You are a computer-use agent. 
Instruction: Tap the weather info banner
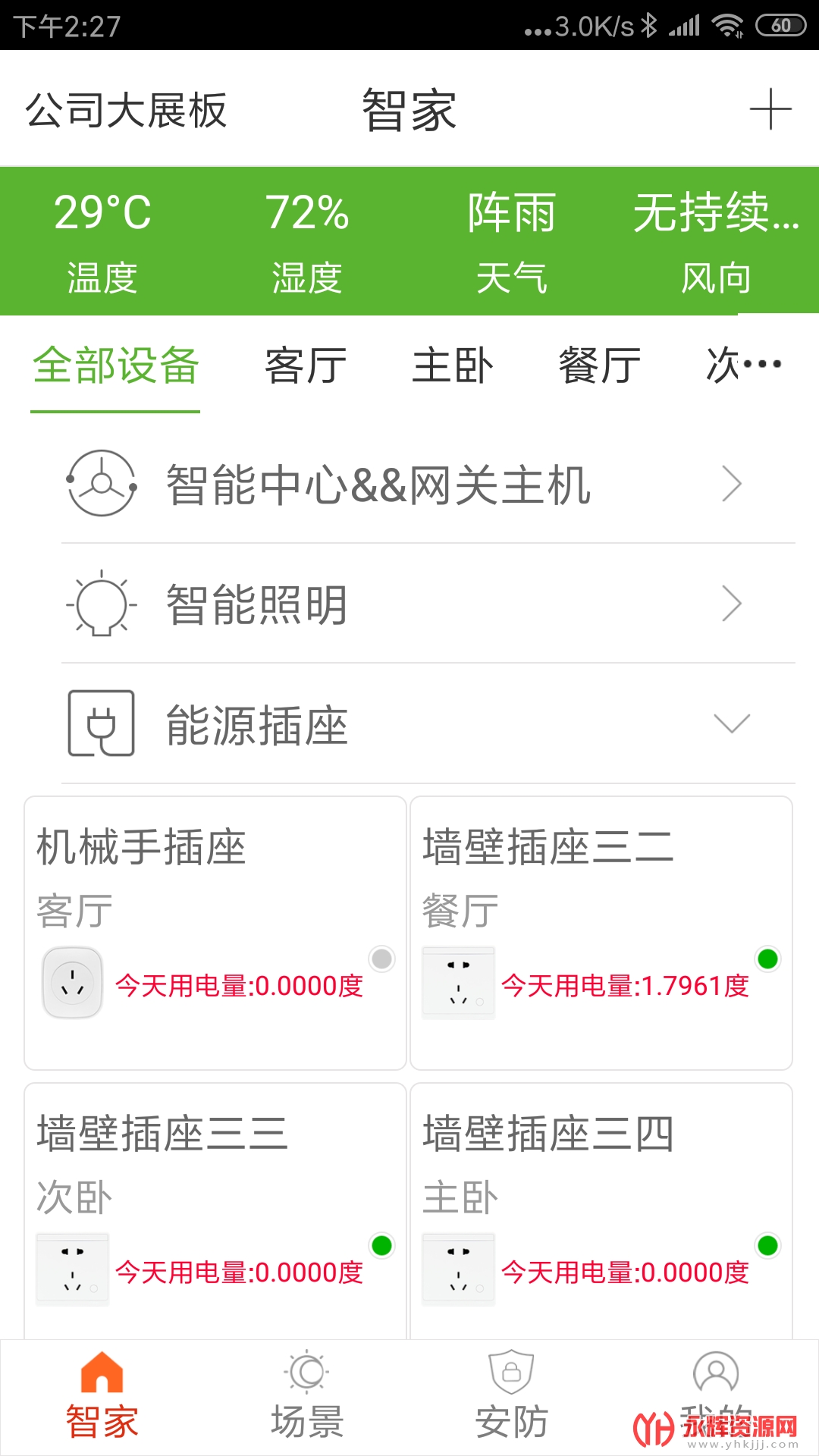(409, 241)
